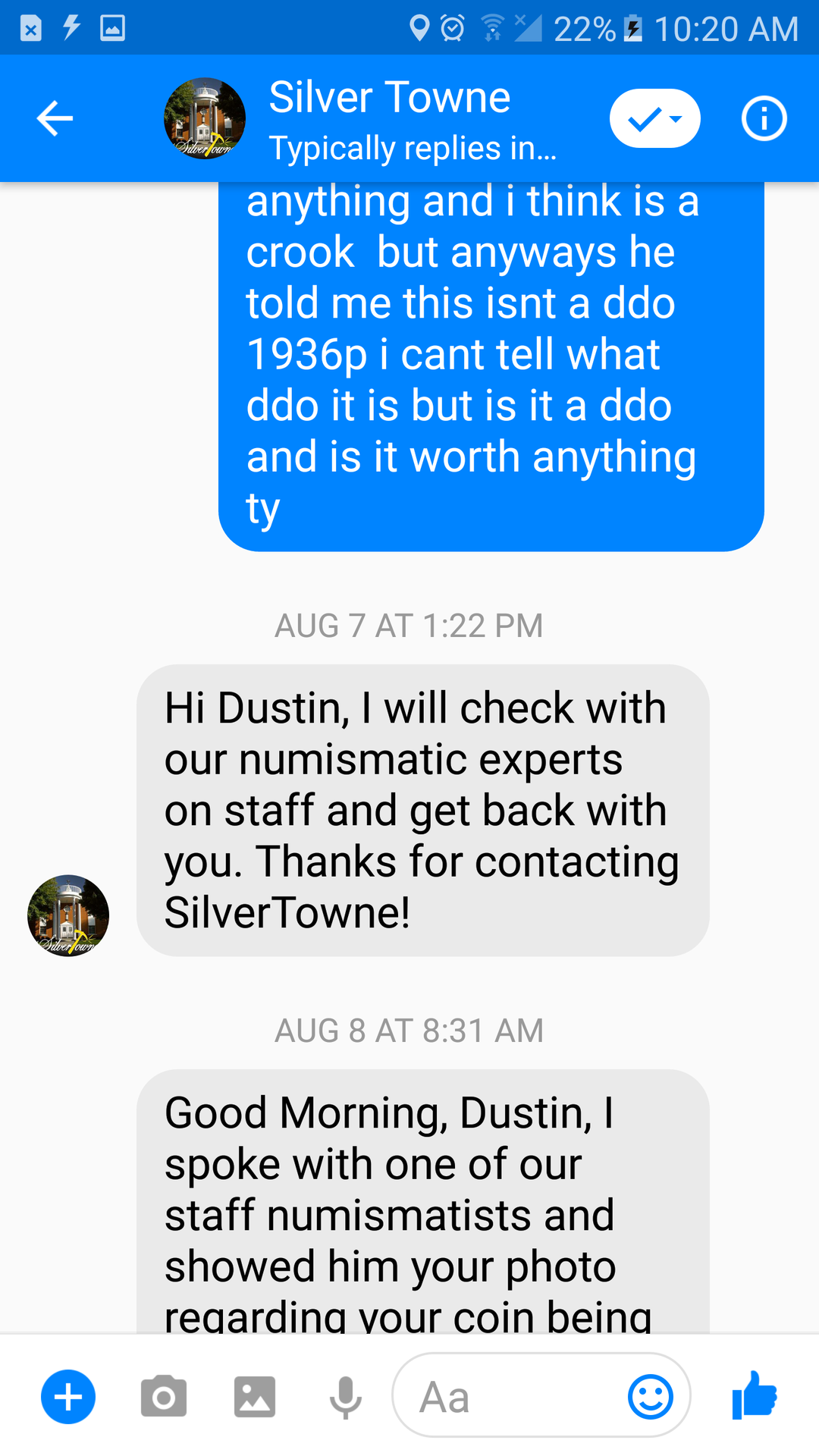Open conversation info details
The height and width of the screenshot is (1456, 819).
pos(763,118)
